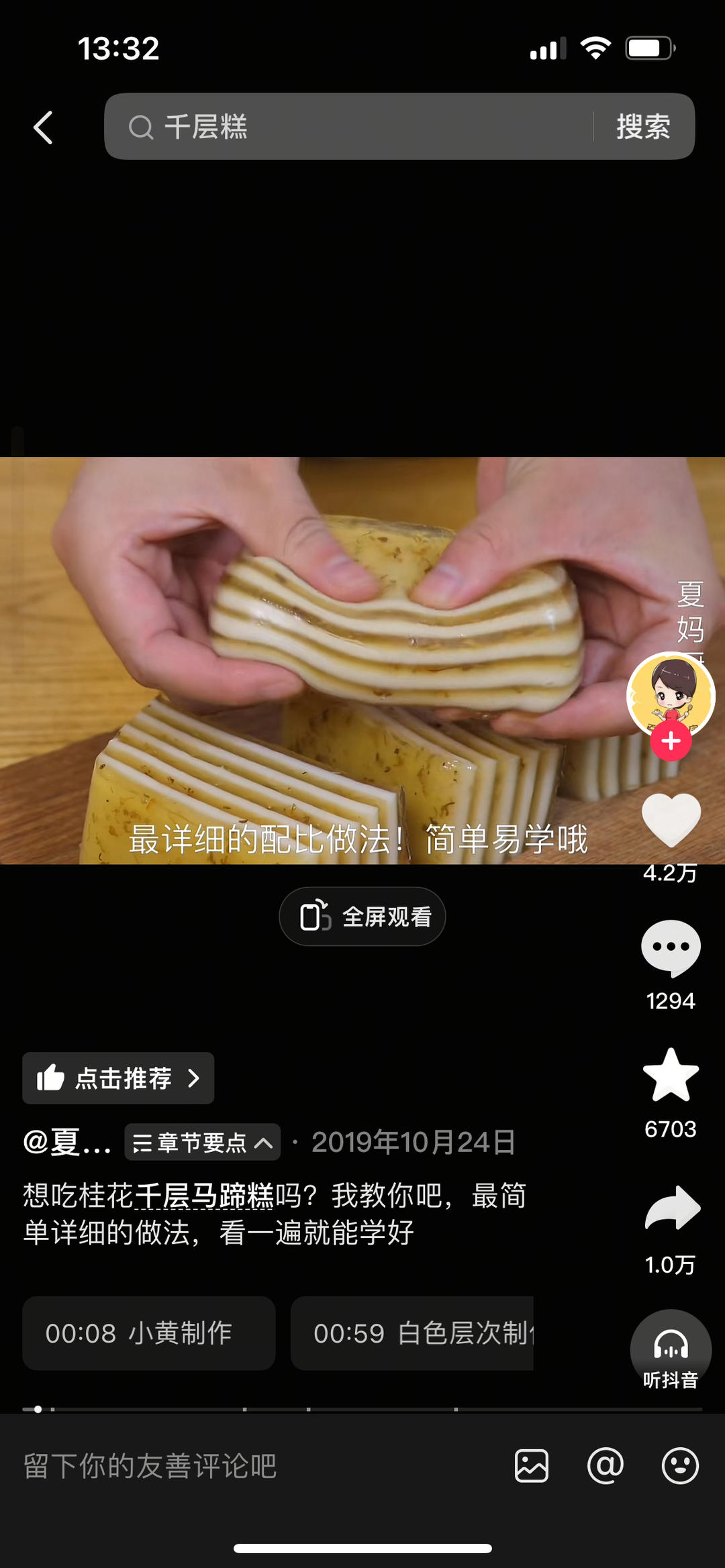Screen dimensions: 725x1568
Task: Go back using the back arrow
Action: pos(44,127)
